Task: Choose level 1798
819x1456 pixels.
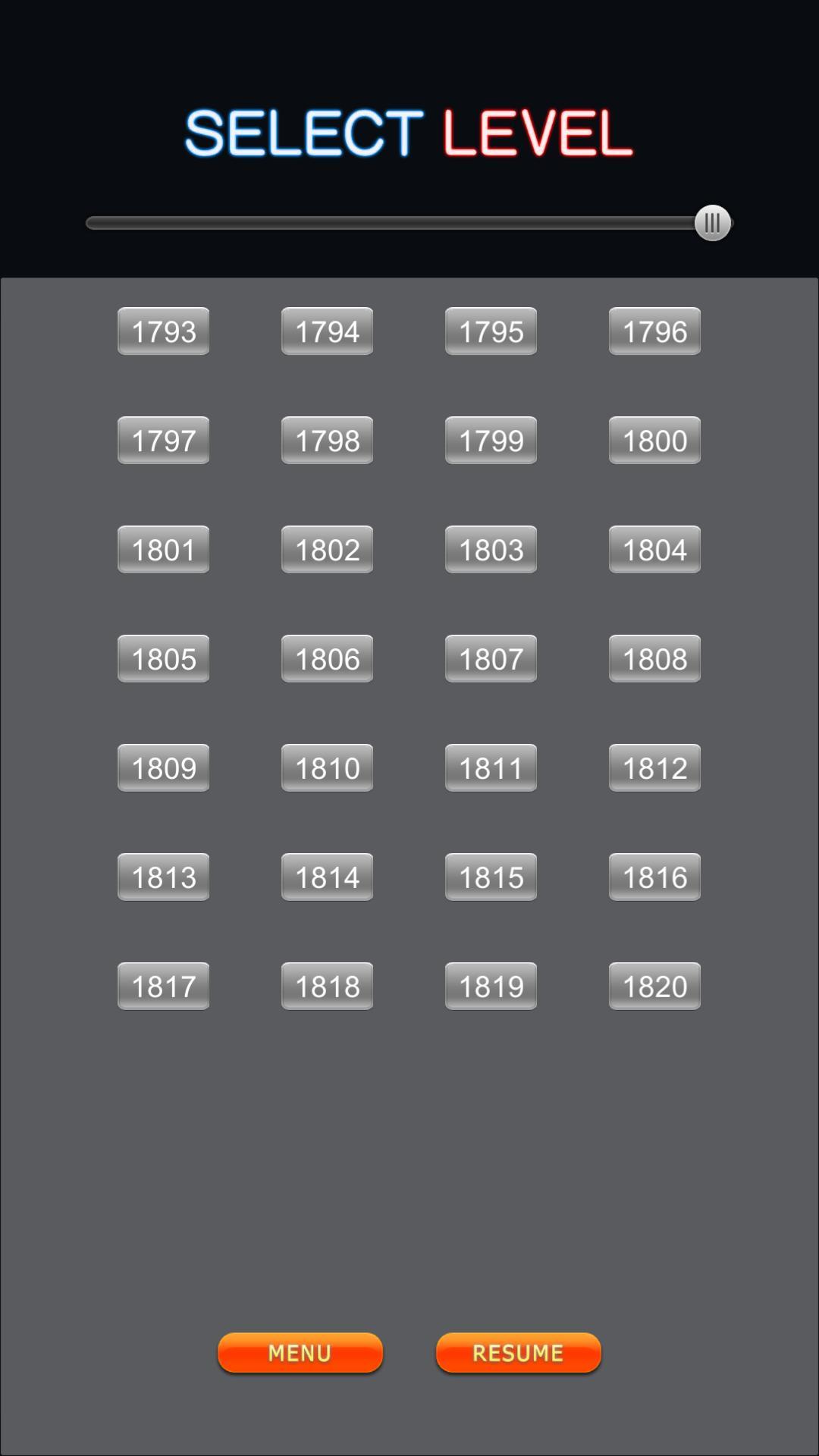Action: click(327, 441)
